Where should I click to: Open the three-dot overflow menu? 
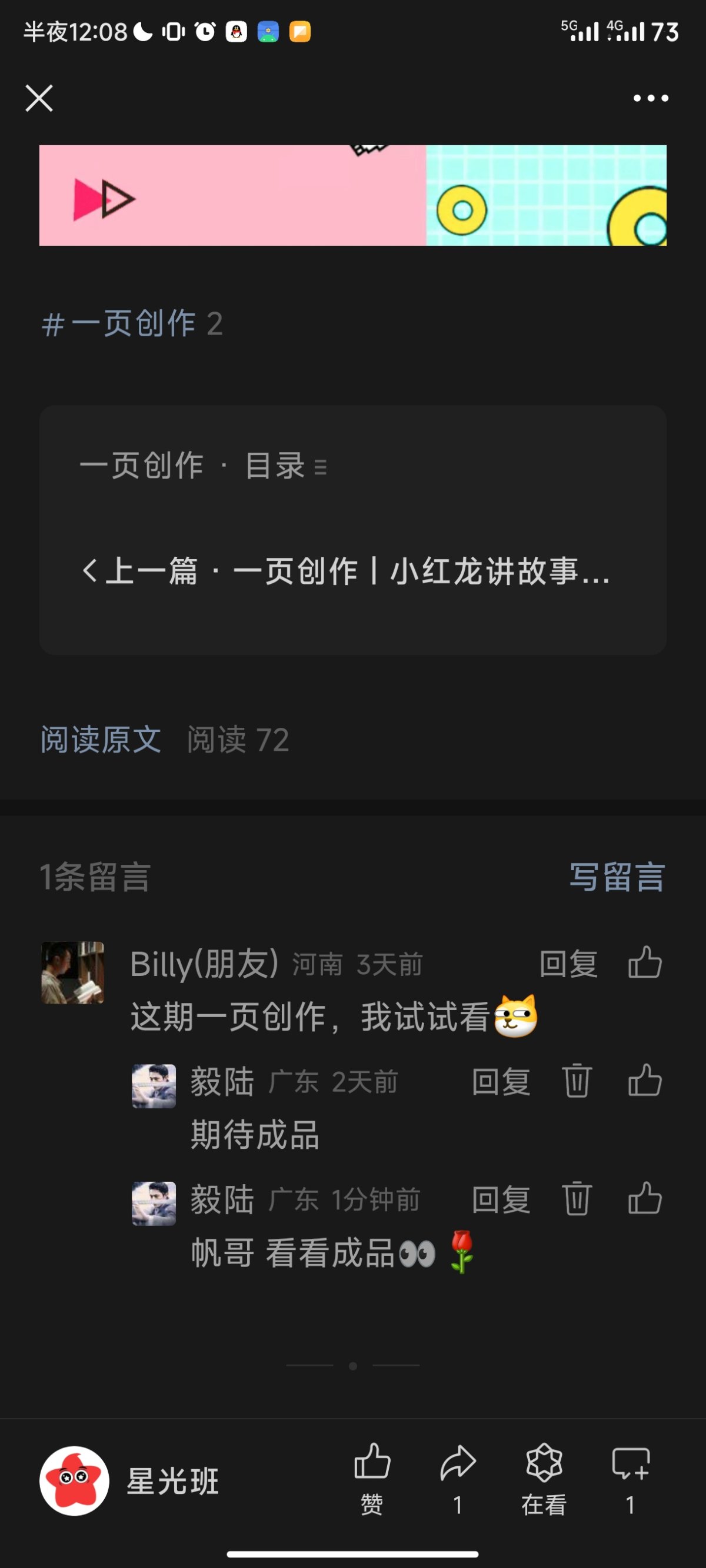[650, 98]
